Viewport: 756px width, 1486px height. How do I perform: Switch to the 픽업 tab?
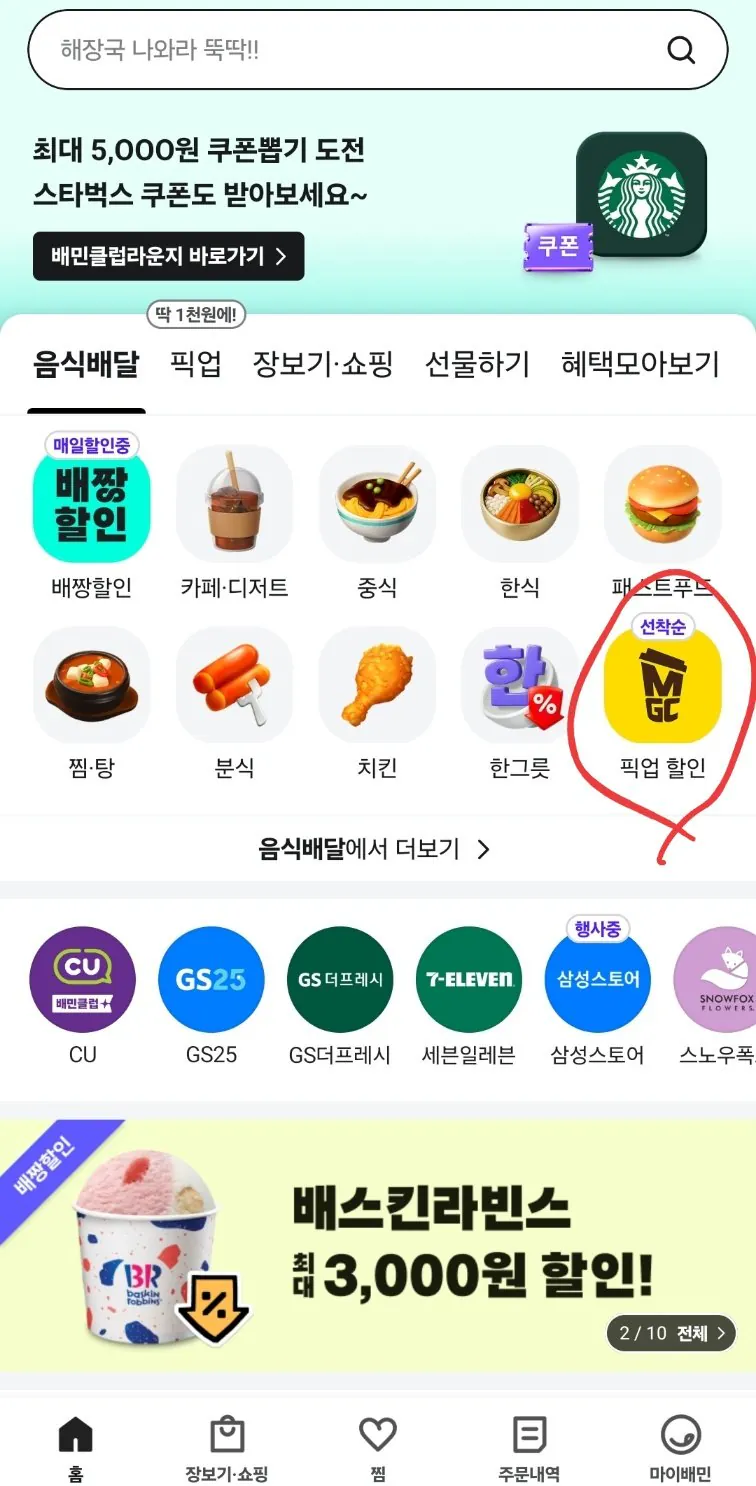194,365
